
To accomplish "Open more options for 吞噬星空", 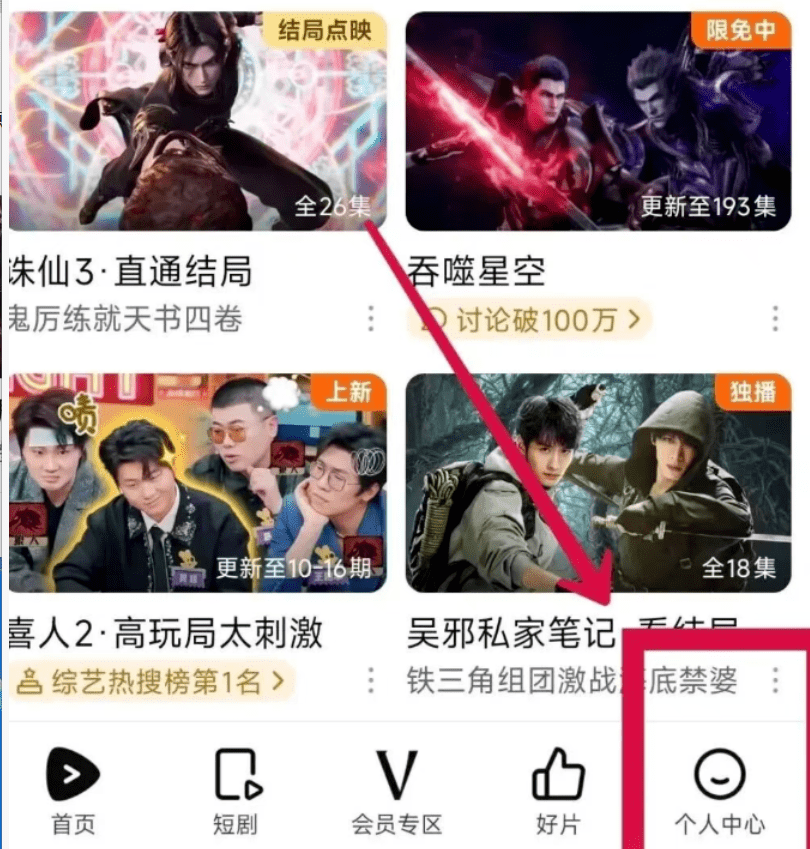I will [775, 319].
